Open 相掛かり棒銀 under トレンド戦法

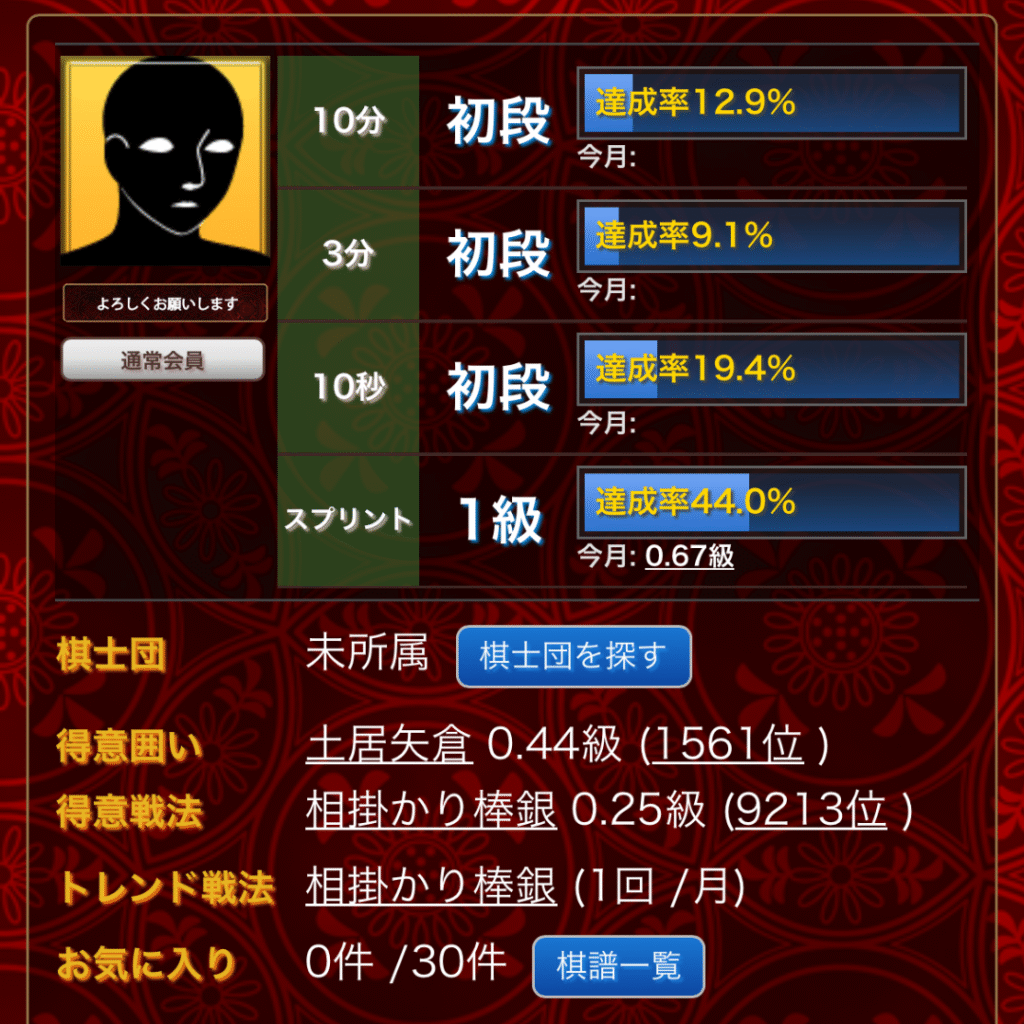click(x=431, y=886)
